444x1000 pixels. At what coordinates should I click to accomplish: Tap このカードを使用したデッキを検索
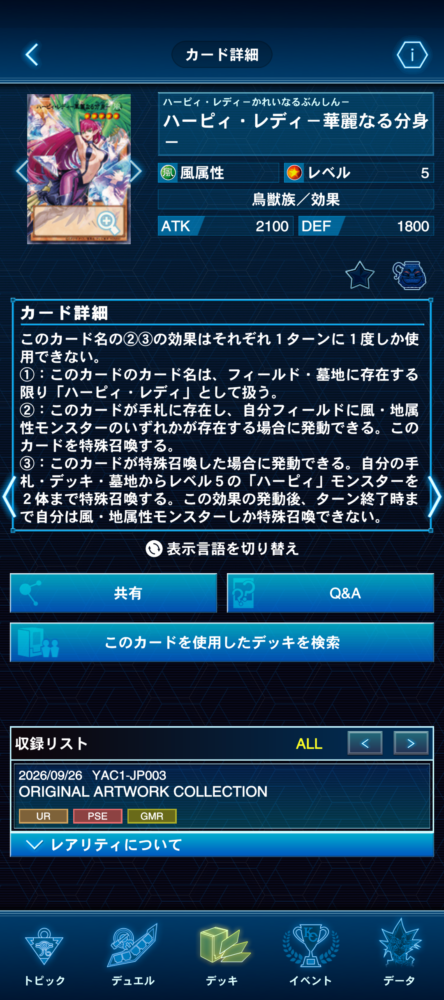(222, 642)
